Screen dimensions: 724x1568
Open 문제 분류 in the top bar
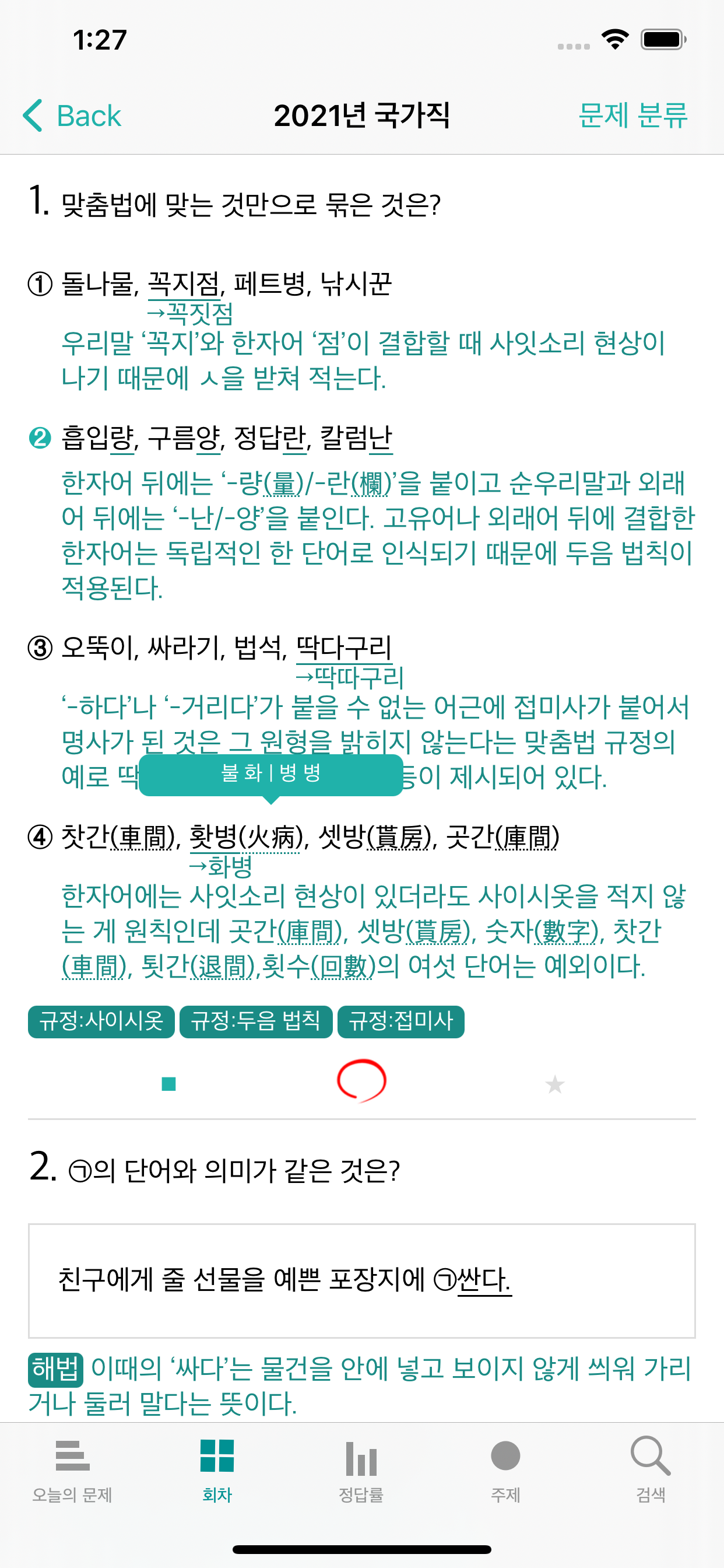(x=632, y=116)
